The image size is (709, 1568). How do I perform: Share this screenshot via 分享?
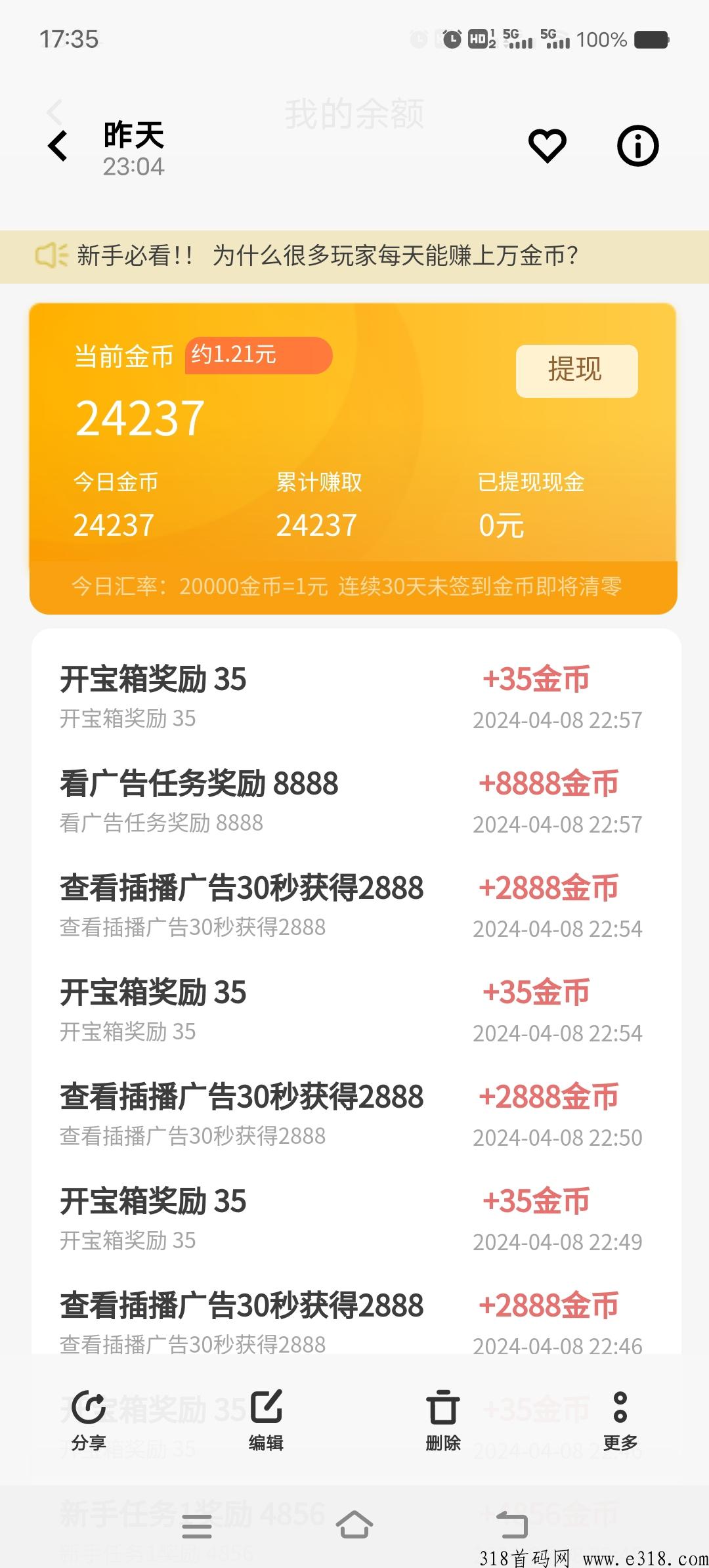pos(89,1420)
